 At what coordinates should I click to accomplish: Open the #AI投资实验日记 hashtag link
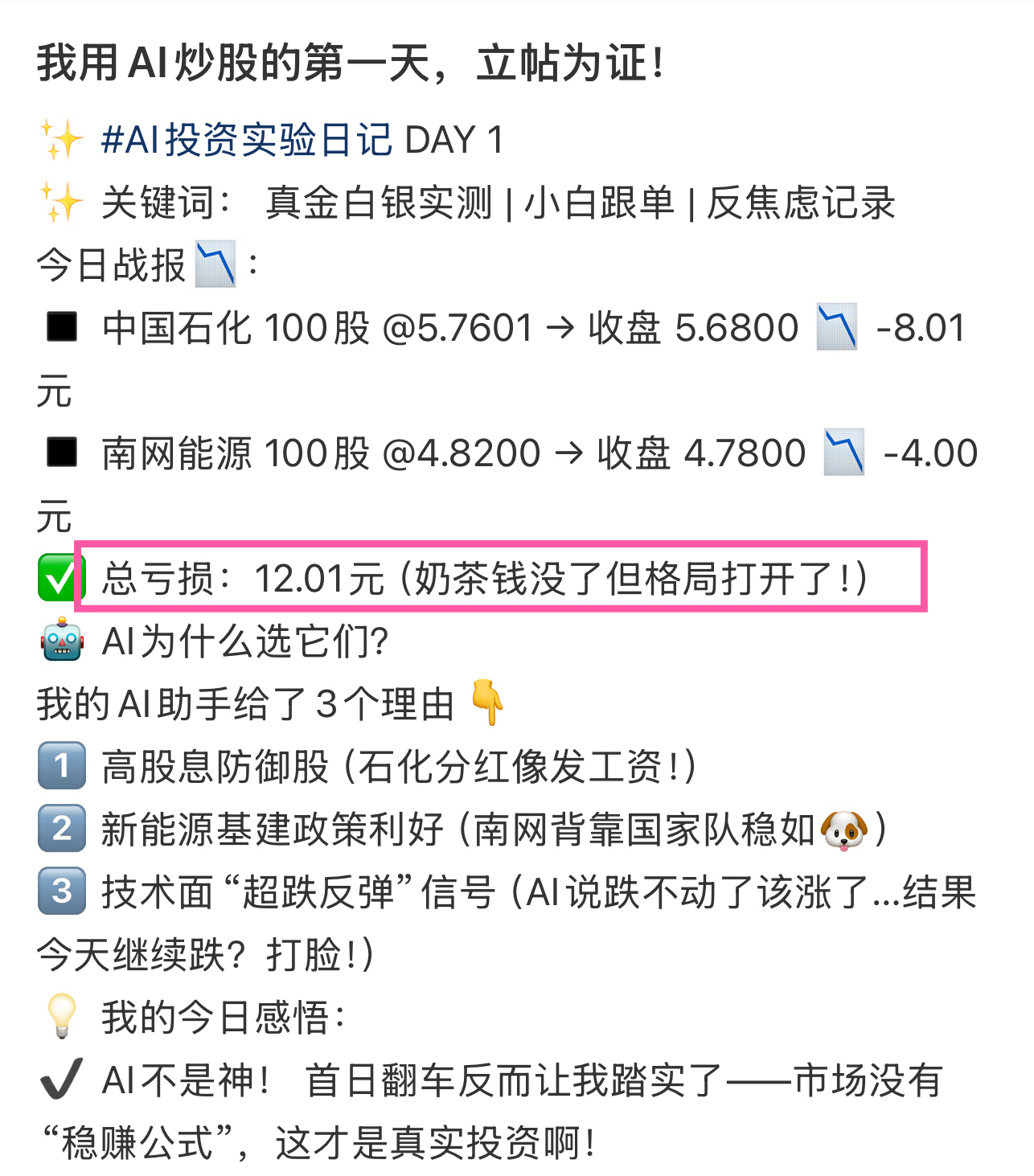pos(246,140)
